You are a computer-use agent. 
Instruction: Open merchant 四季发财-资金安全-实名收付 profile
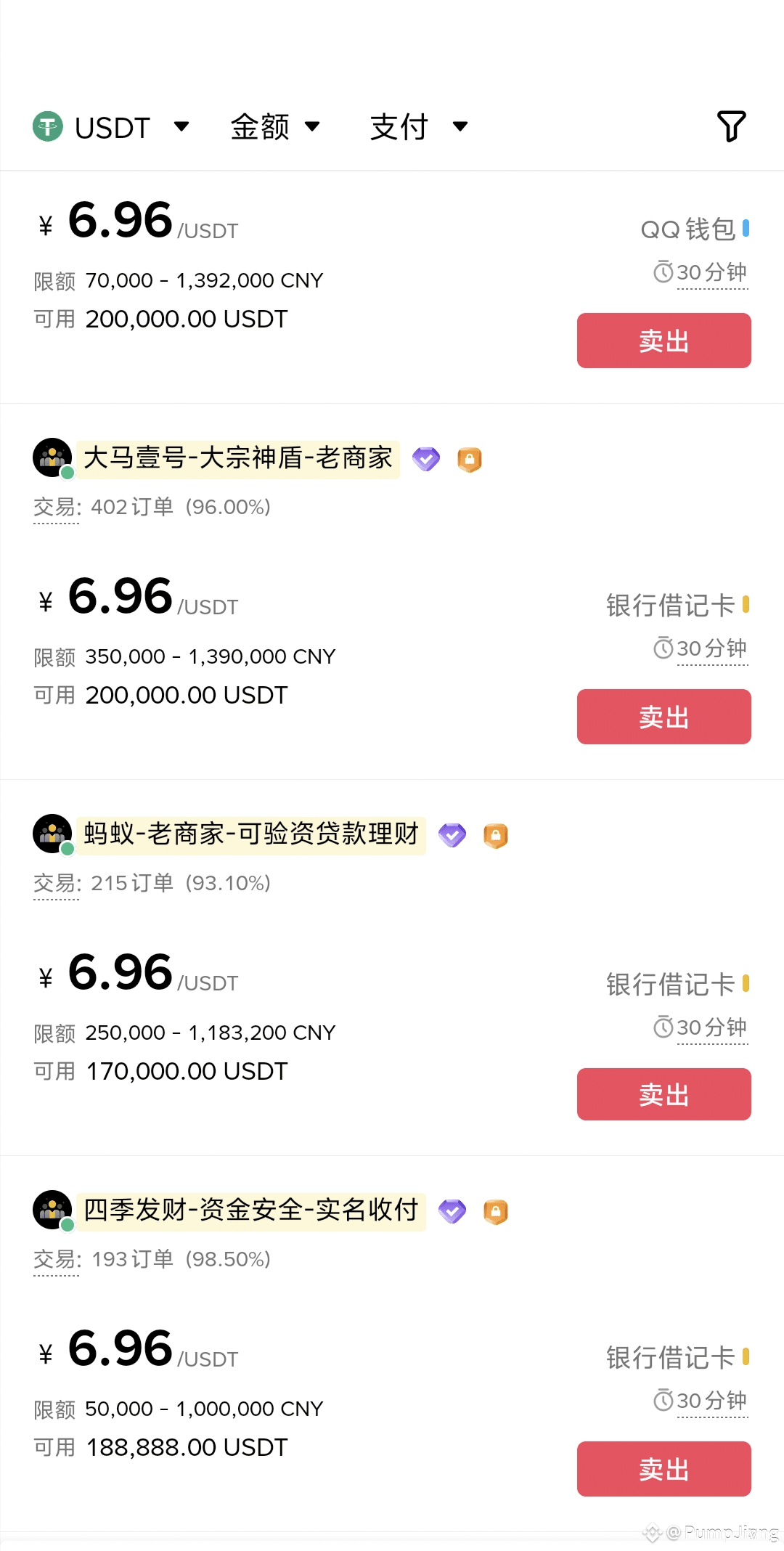pyautogui.click(x=250, y=1210)
